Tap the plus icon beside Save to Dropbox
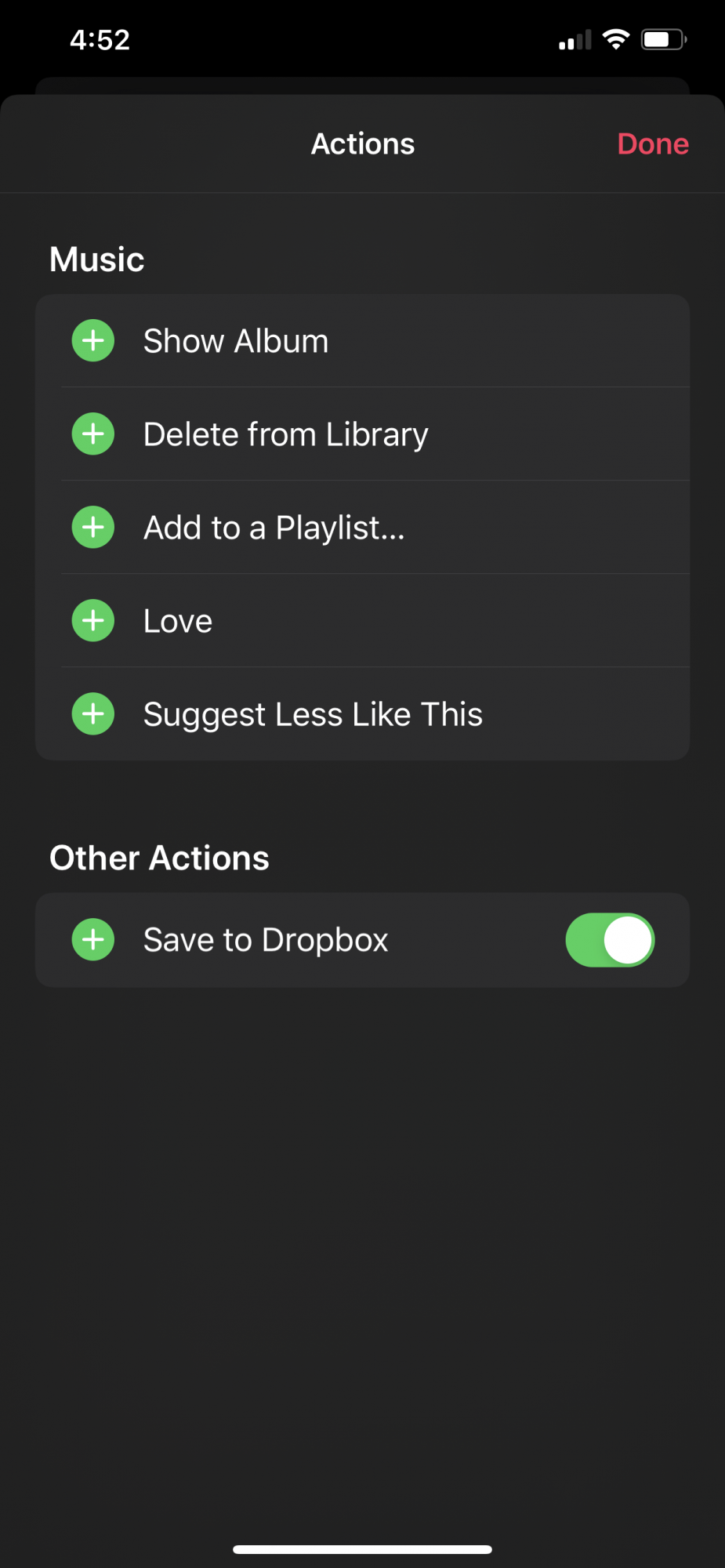This screenshot has width=725, height=1568. [x=93, y=939]
